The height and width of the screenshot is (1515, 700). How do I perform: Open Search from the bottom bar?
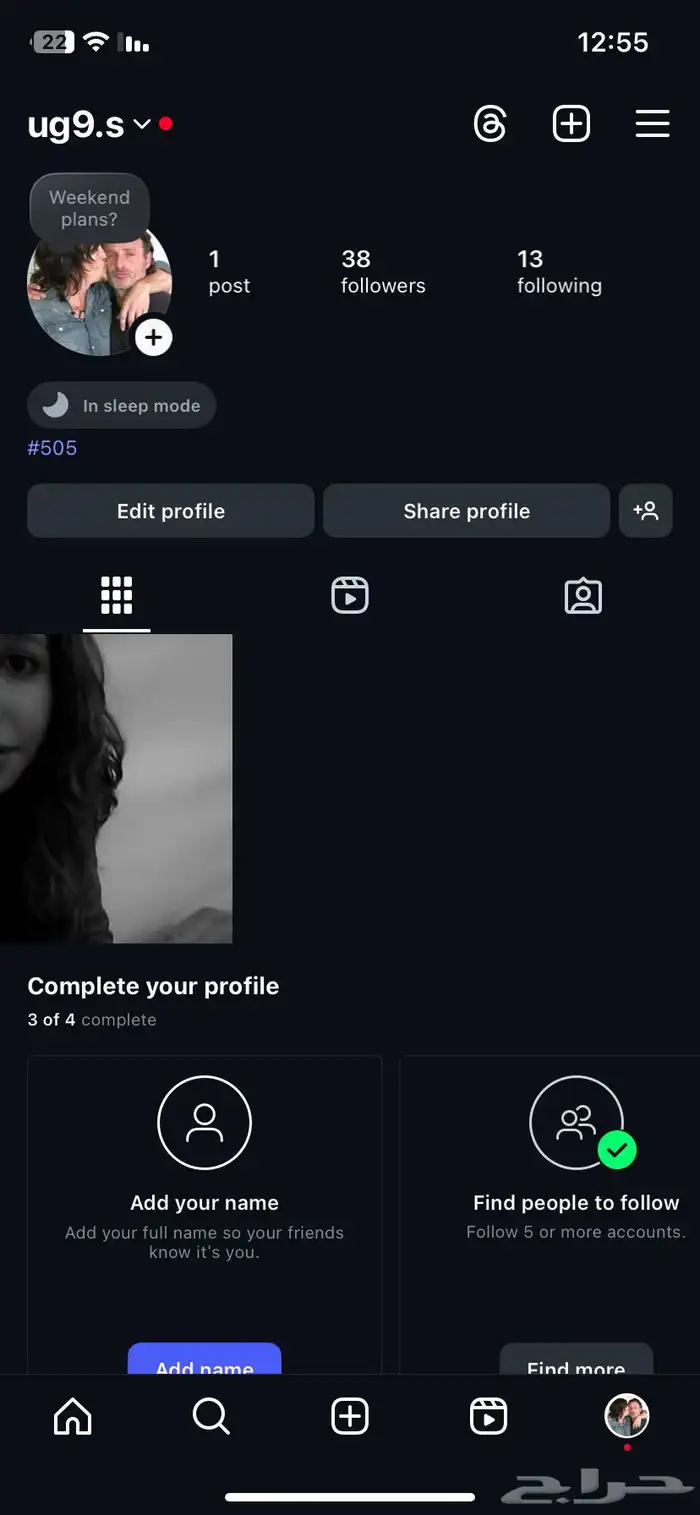tap(211, 1416)
